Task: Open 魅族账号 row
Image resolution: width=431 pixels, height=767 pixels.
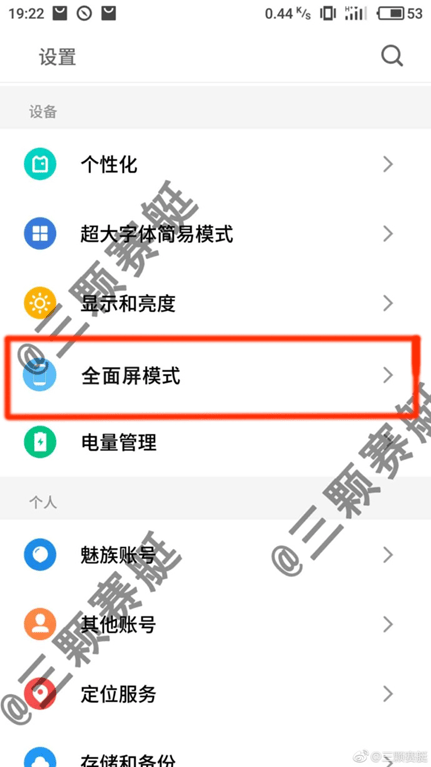Action: (215, 555)
